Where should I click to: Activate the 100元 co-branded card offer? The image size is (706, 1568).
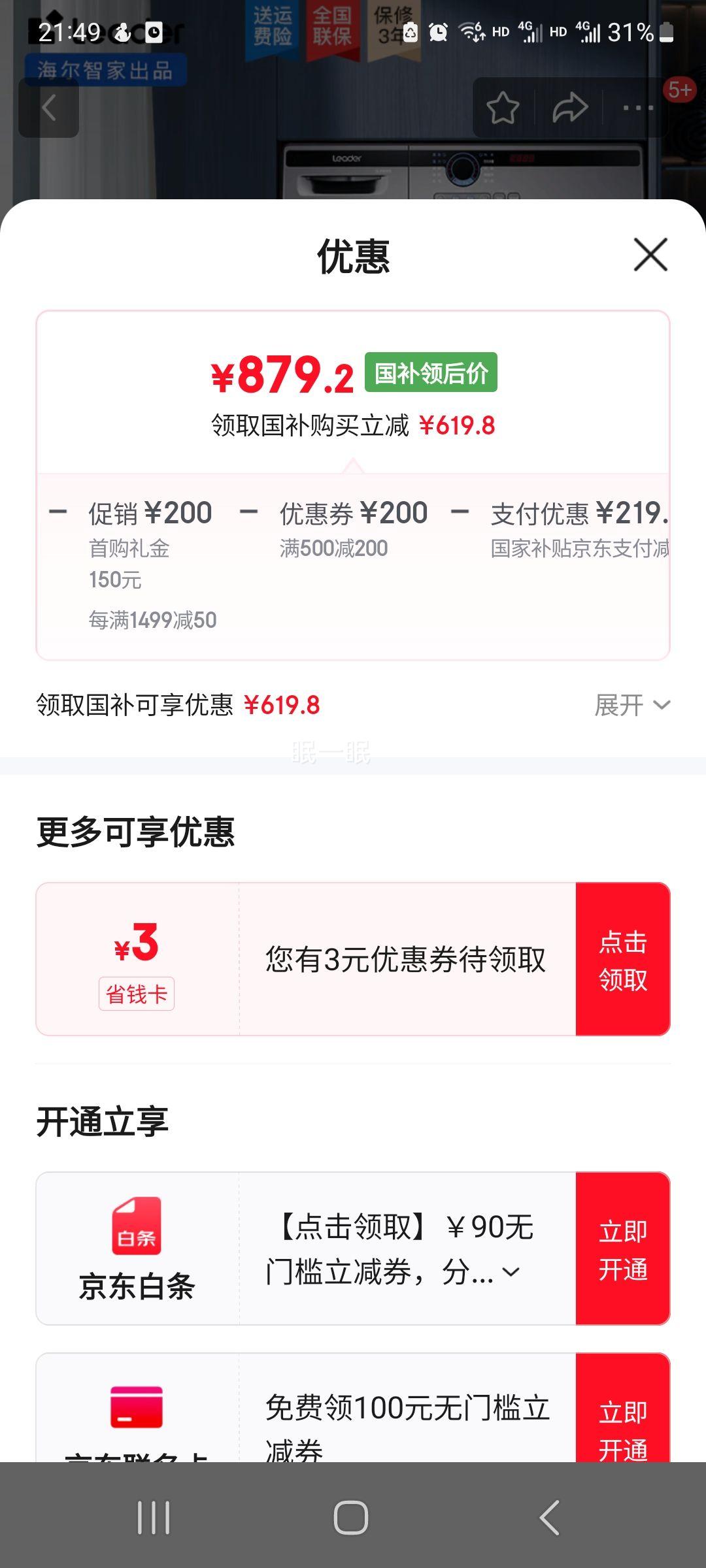pos(622,1424)
